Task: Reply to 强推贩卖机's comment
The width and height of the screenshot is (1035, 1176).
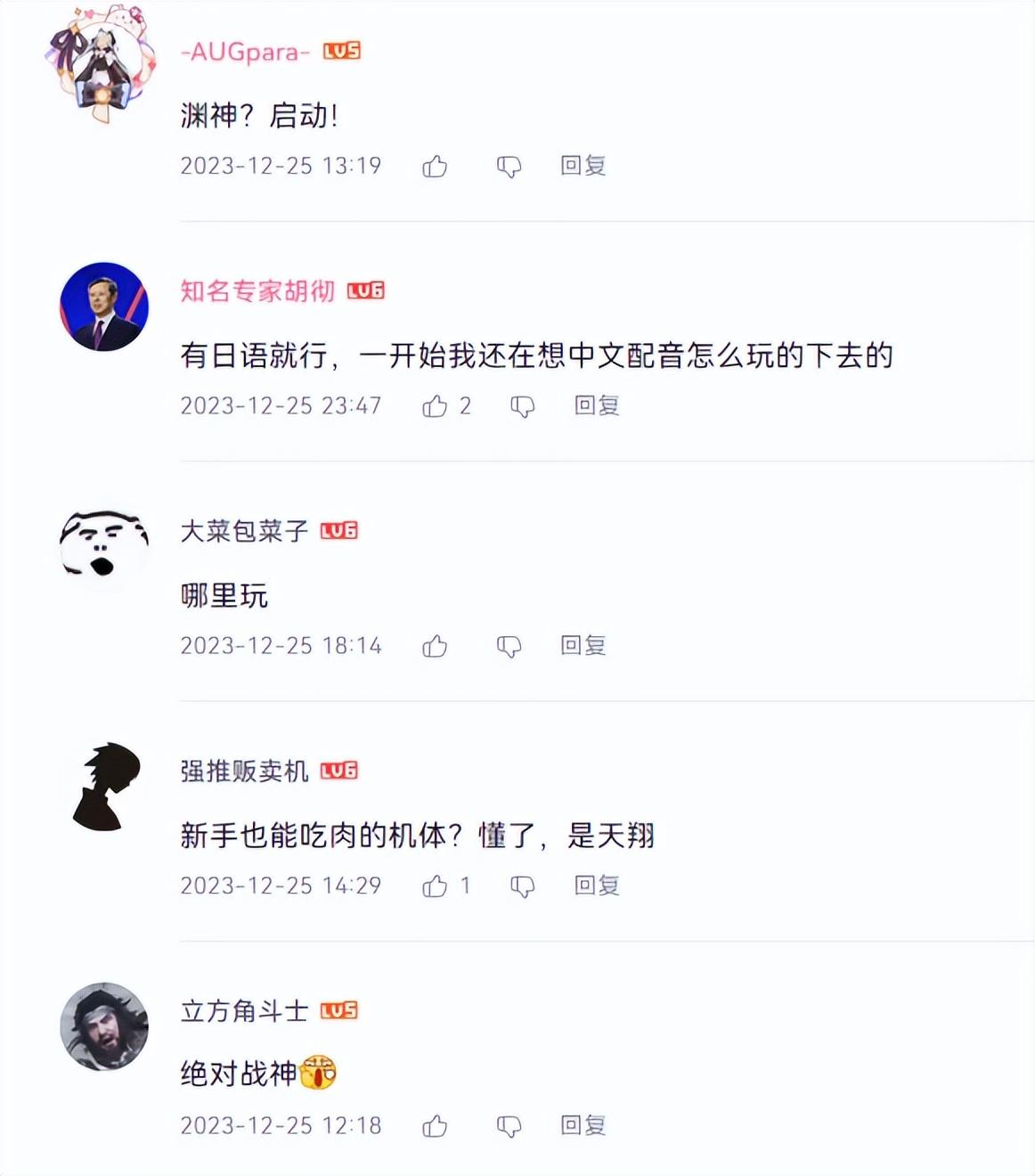Action: (596, 886)
